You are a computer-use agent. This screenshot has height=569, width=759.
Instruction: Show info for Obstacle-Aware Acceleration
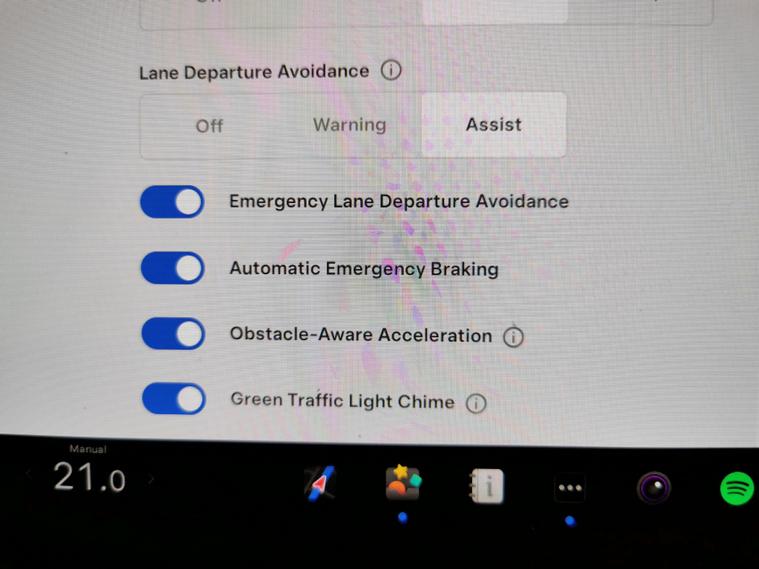[x=513, y=337]
